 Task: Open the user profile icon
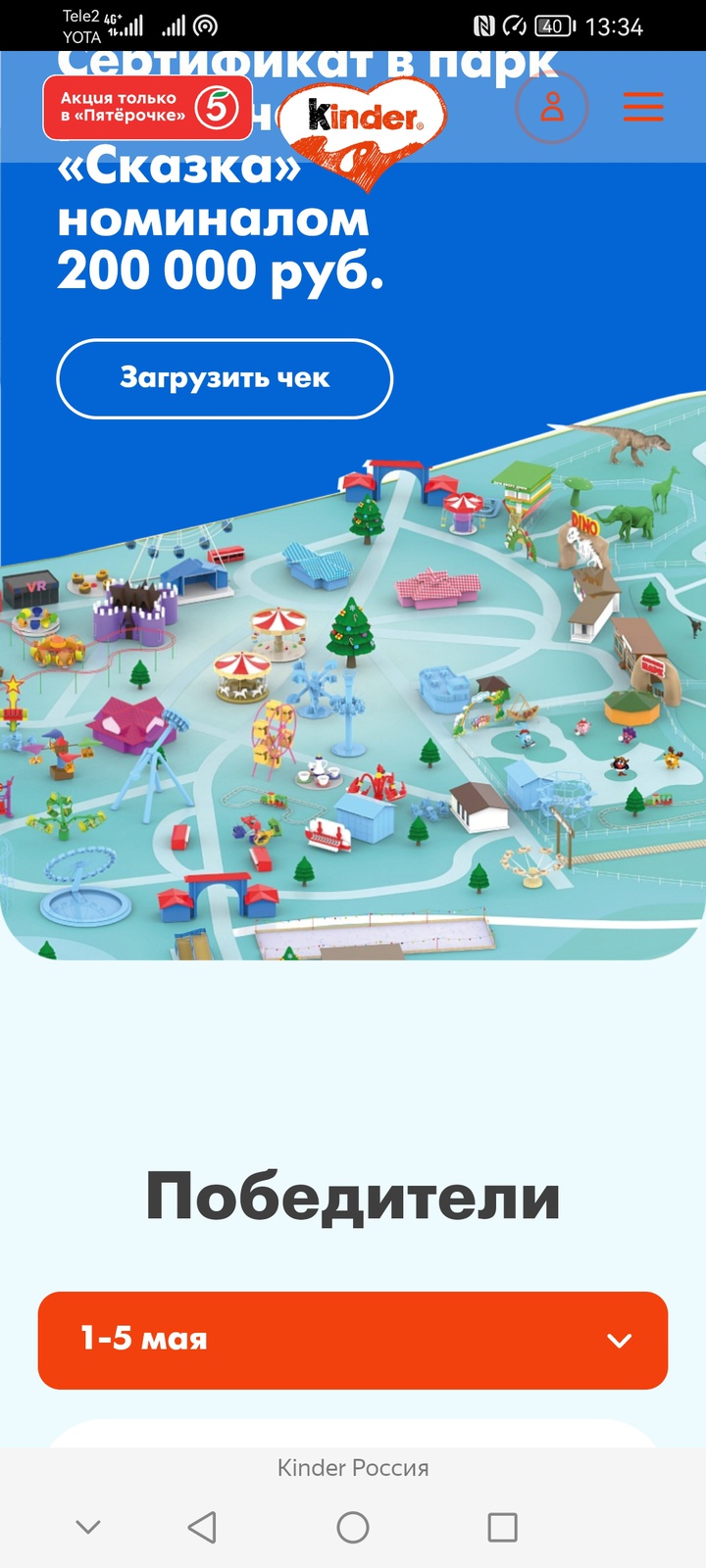point(552,106)
